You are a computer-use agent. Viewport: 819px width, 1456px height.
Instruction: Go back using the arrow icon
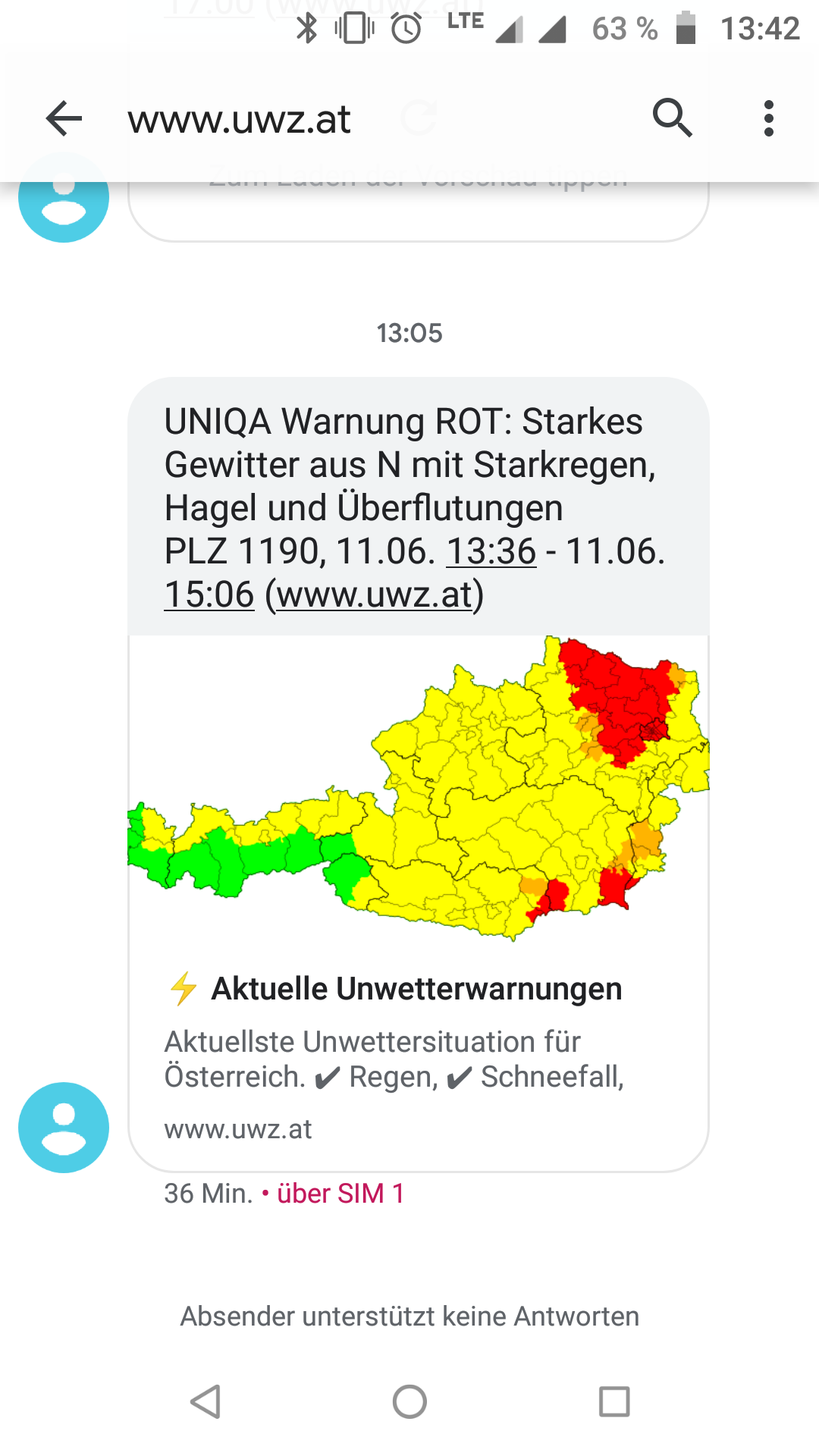click(64, 119)
